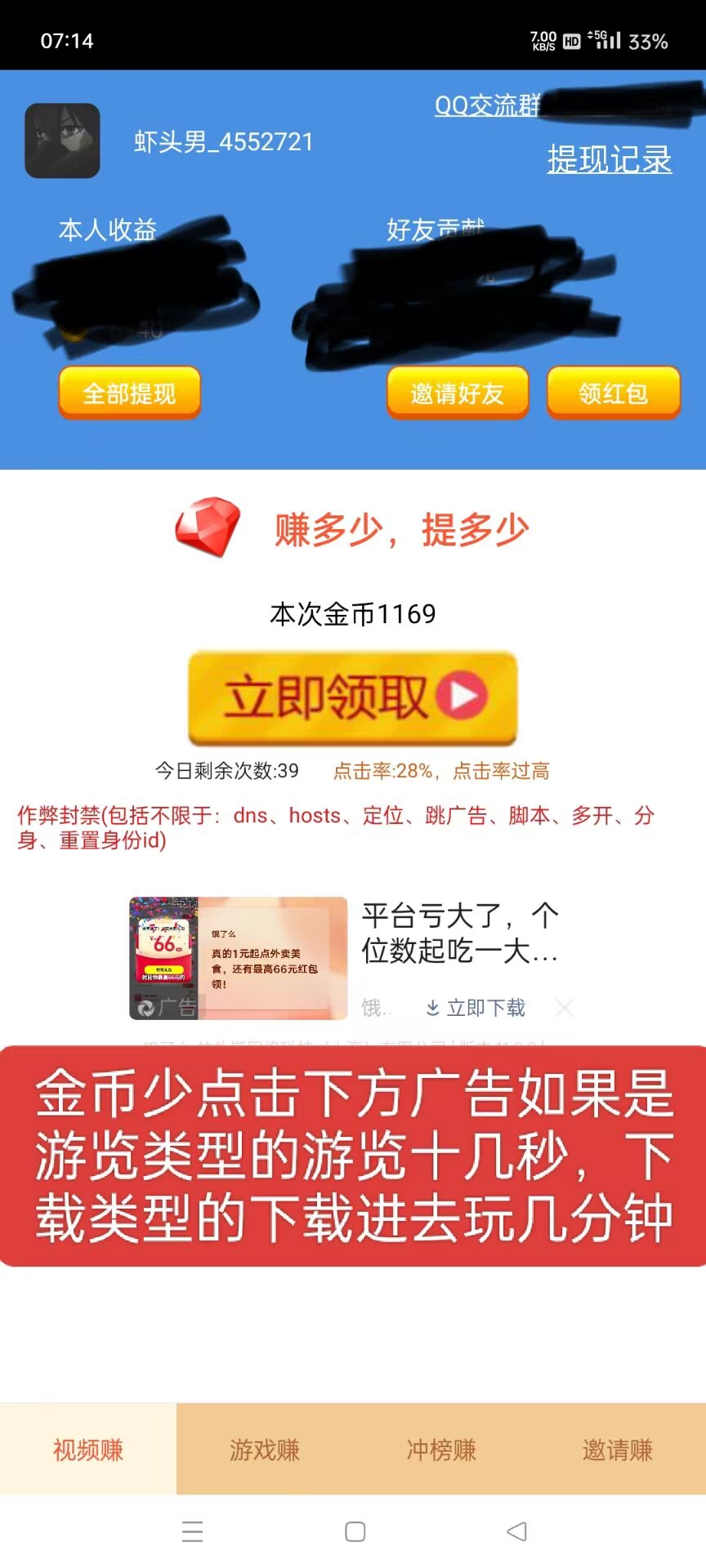Open the 饿了么 ad banner image

[x=239, y=958]
